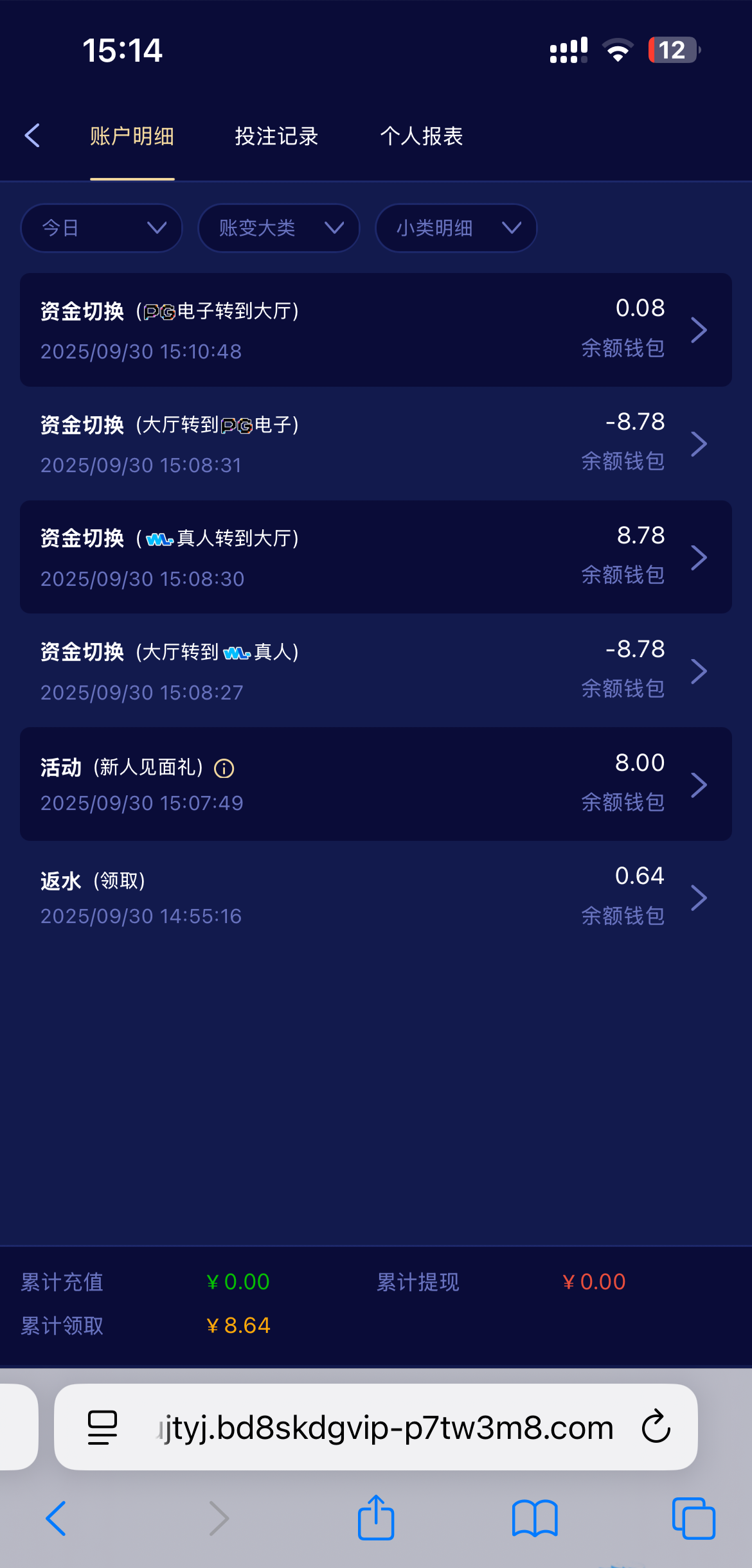This screenshot has width=752, height=1568.
Task: Switch to the 投注记录 tab
Action: [276, 136]
